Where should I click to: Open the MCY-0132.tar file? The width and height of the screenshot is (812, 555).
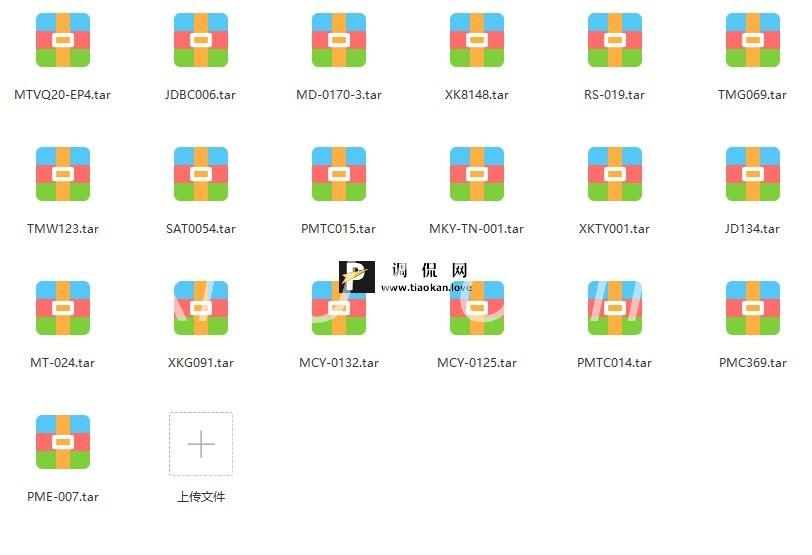coord(339,308)
